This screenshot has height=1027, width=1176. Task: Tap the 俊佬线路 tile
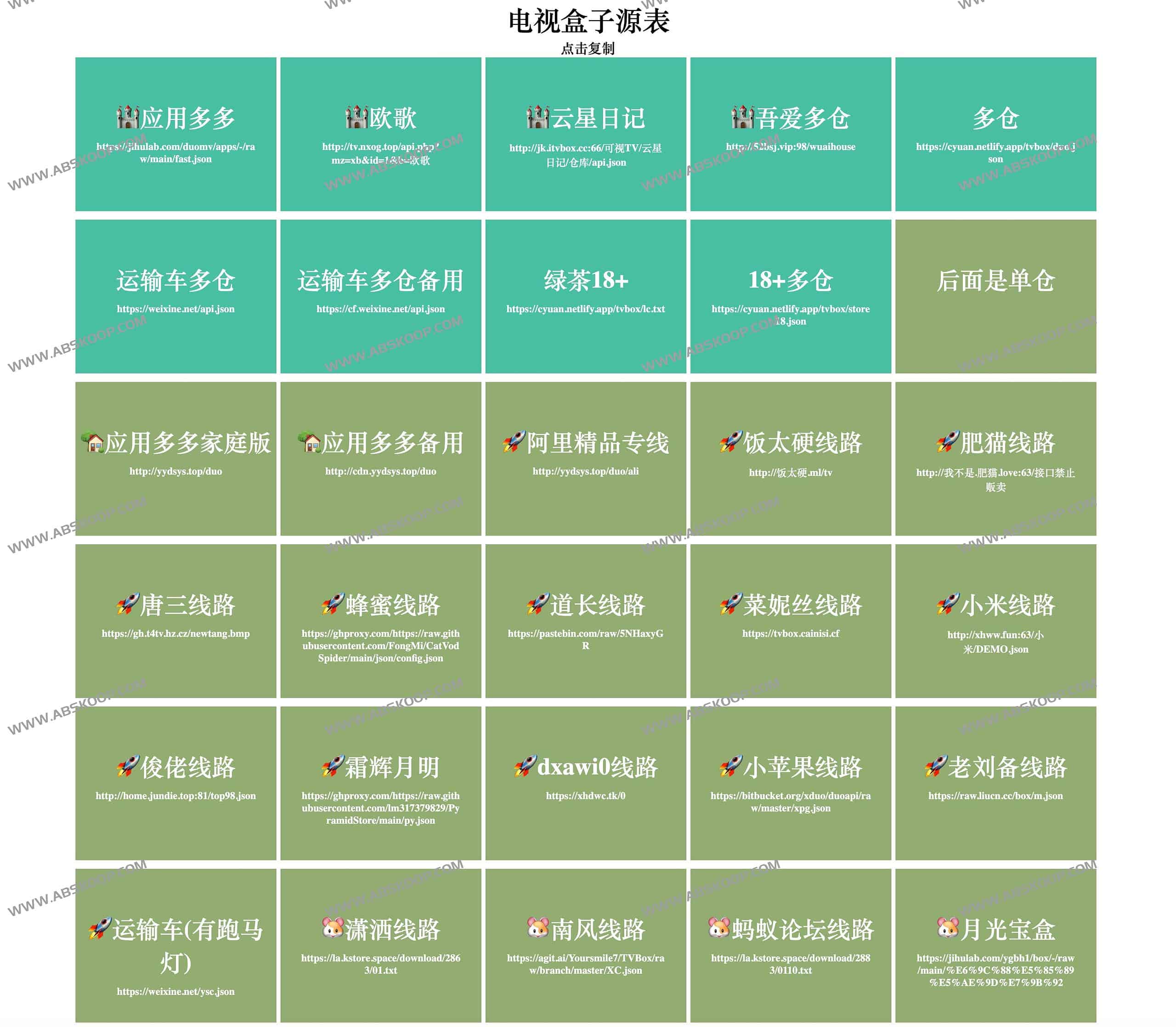click(175, 783)
